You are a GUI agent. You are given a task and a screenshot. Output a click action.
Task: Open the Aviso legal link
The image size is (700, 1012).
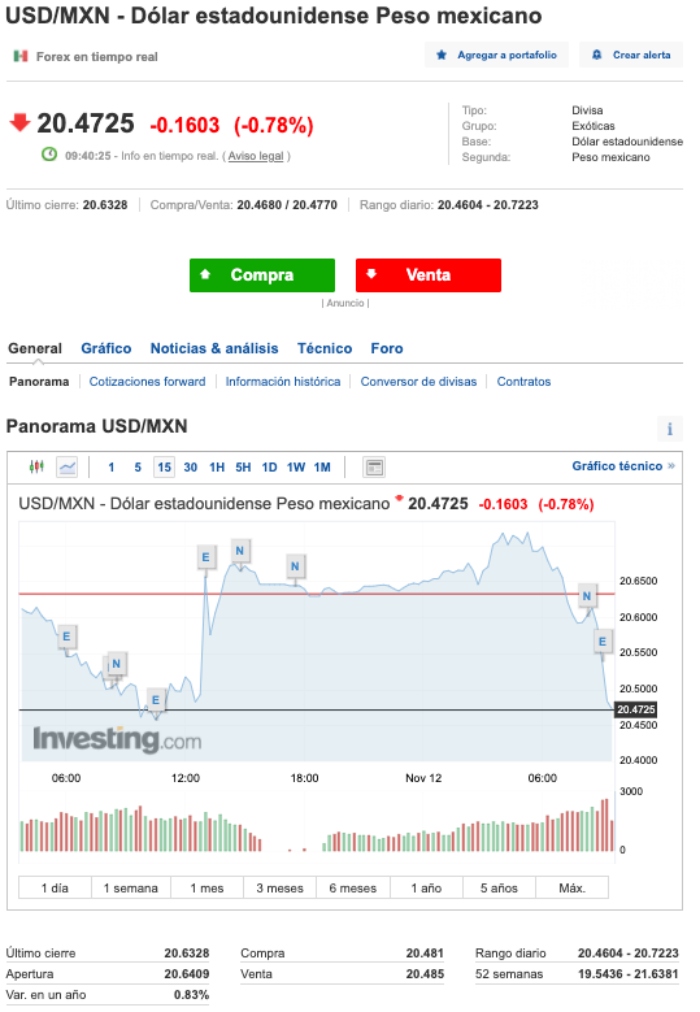click(255, 156)
